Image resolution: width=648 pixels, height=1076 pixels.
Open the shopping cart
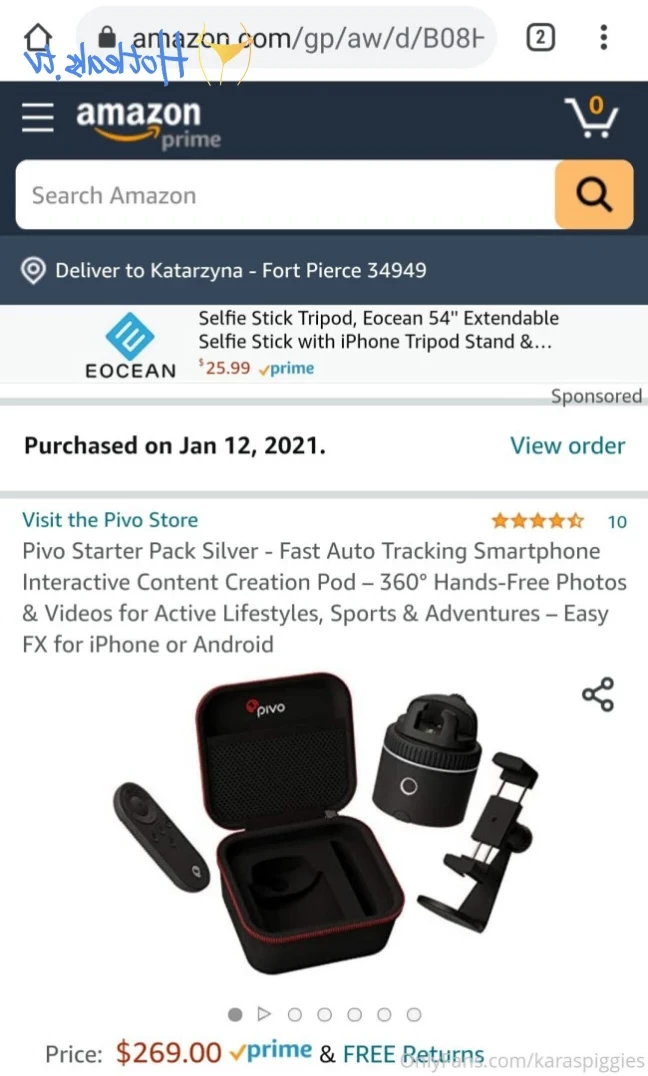tap(592, 117)
